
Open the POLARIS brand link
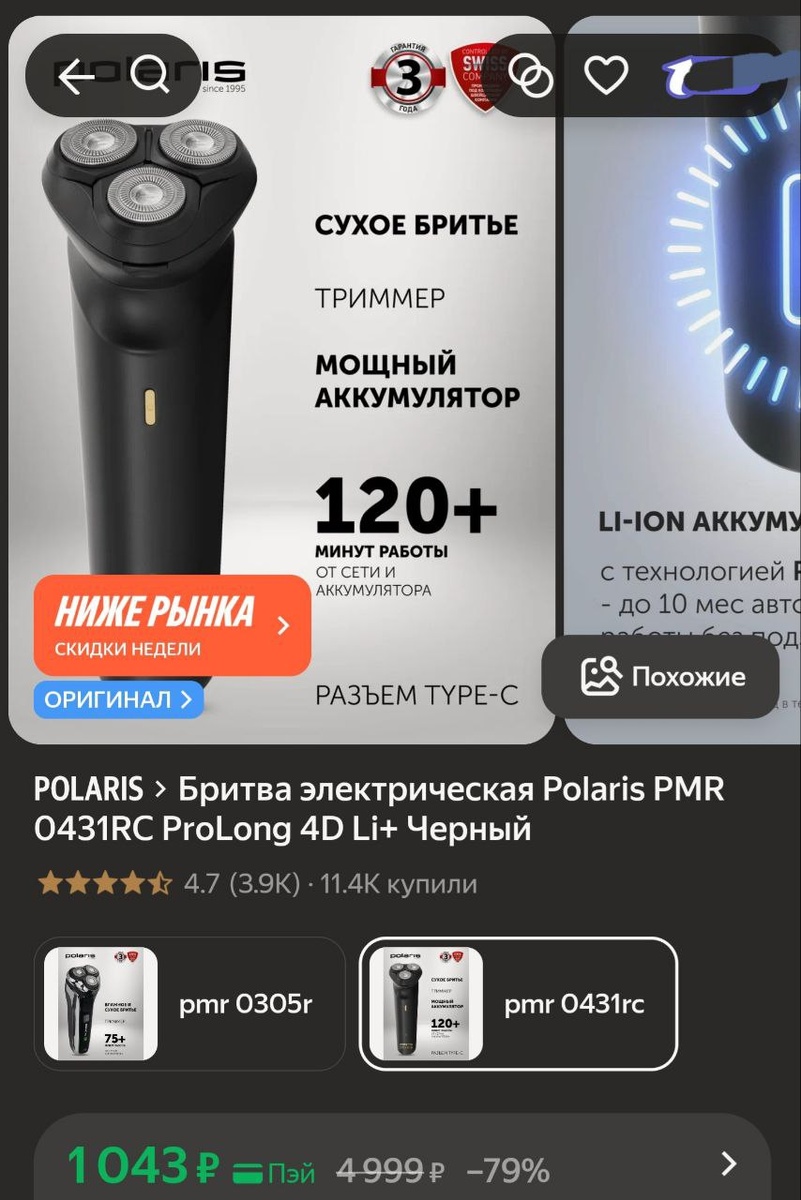88,789
